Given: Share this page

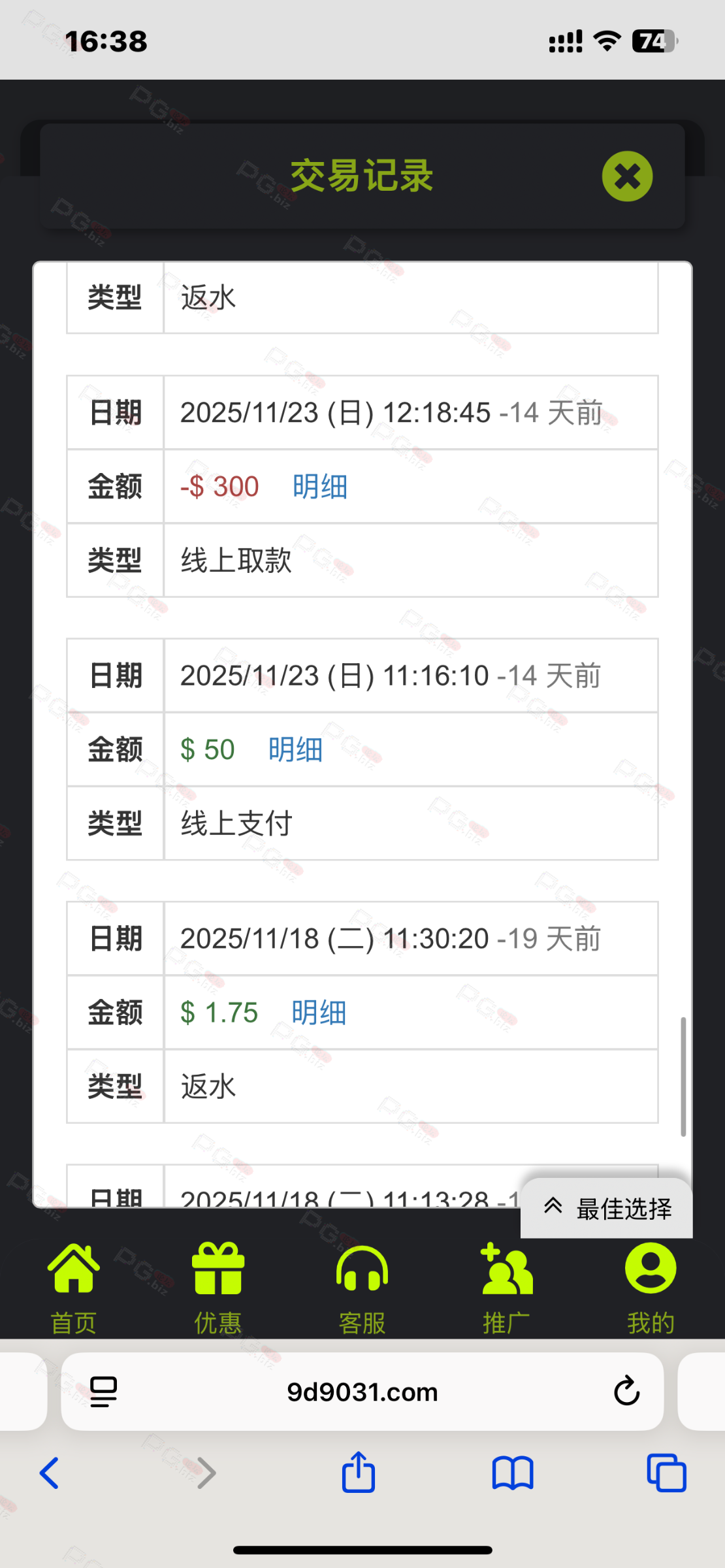Looking at the screenshot, I should point(359,1473).
